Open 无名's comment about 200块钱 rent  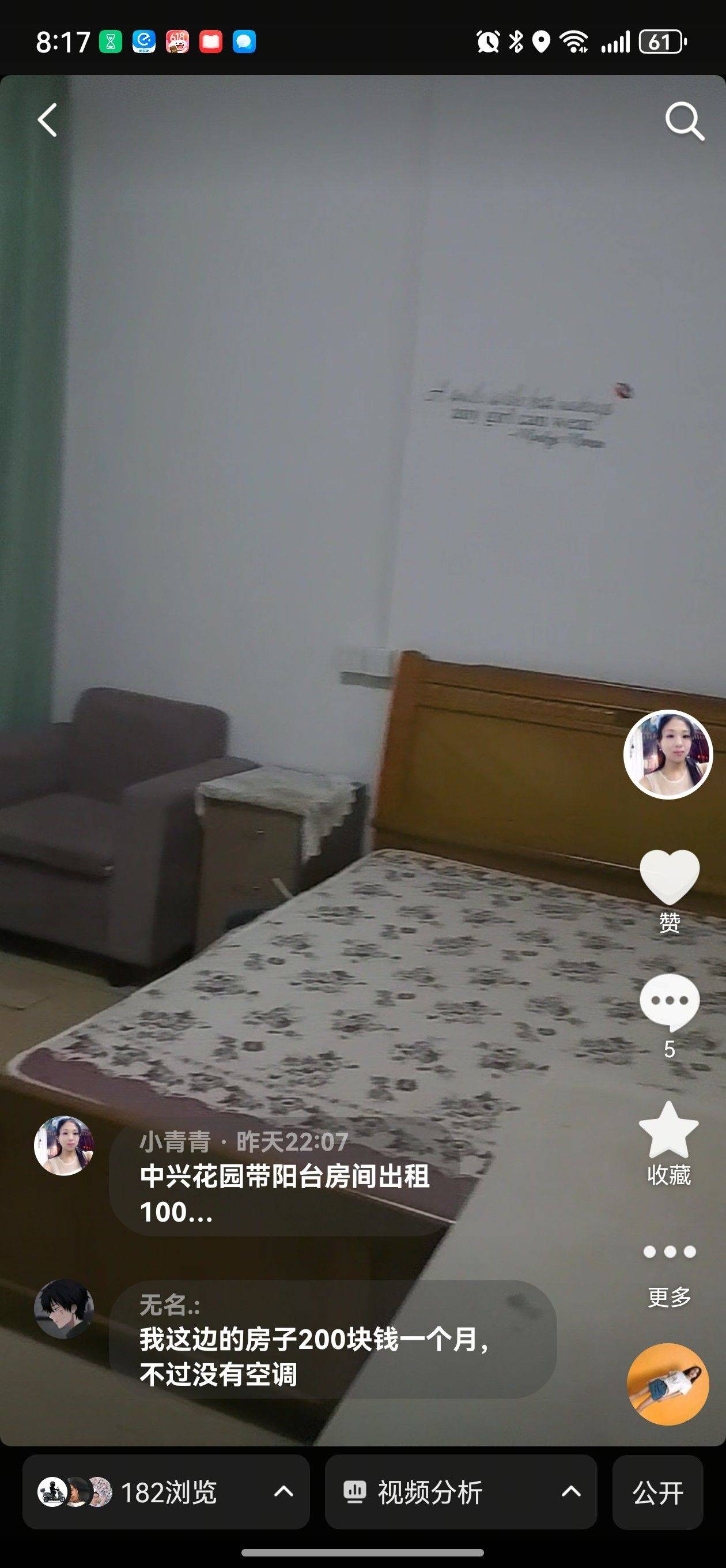332,1339
